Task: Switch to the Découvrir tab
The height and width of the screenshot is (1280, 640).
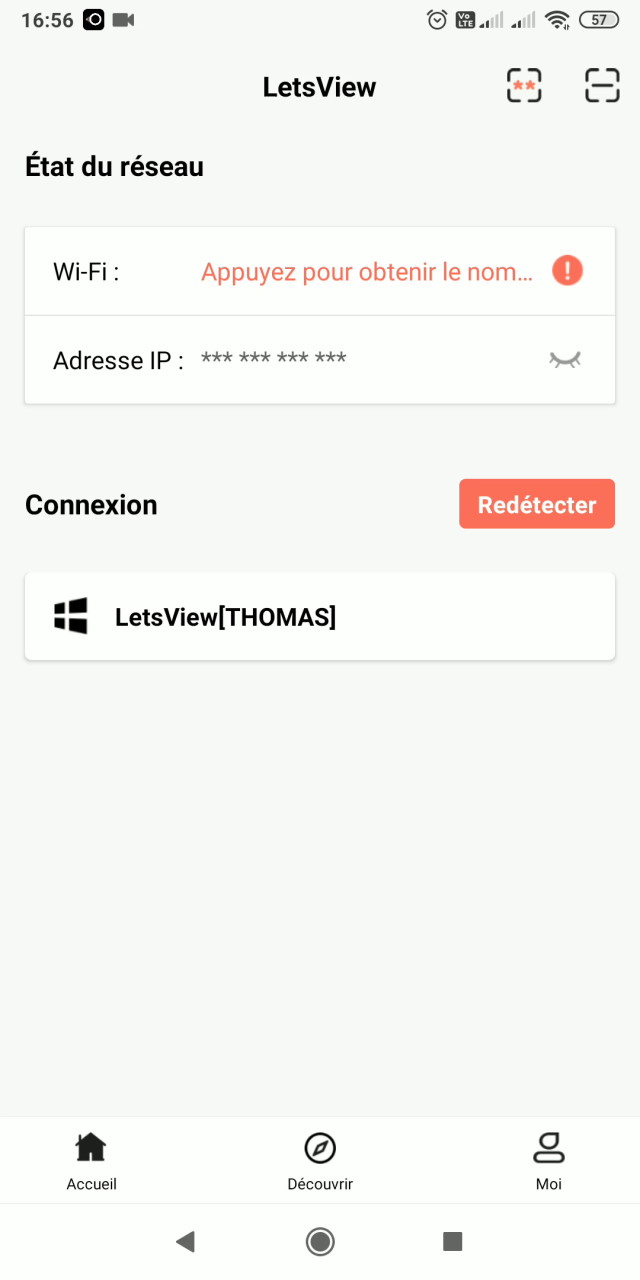Action: pos(320,1161)
